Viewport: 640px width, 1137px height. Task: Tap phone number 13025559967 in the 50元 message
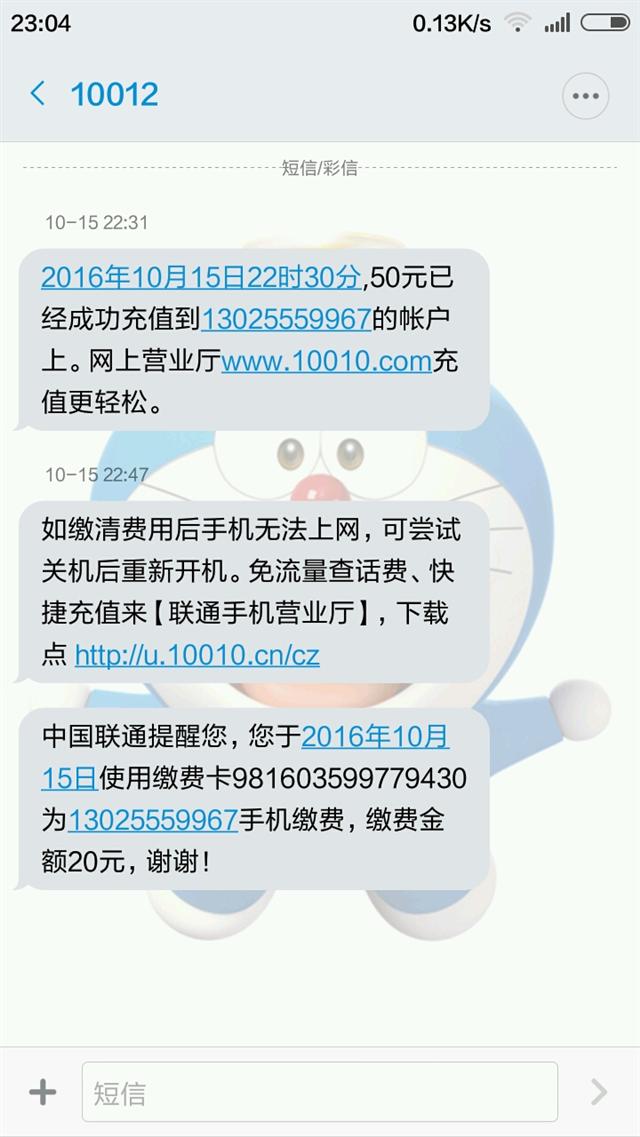click(x=286, y=319)
